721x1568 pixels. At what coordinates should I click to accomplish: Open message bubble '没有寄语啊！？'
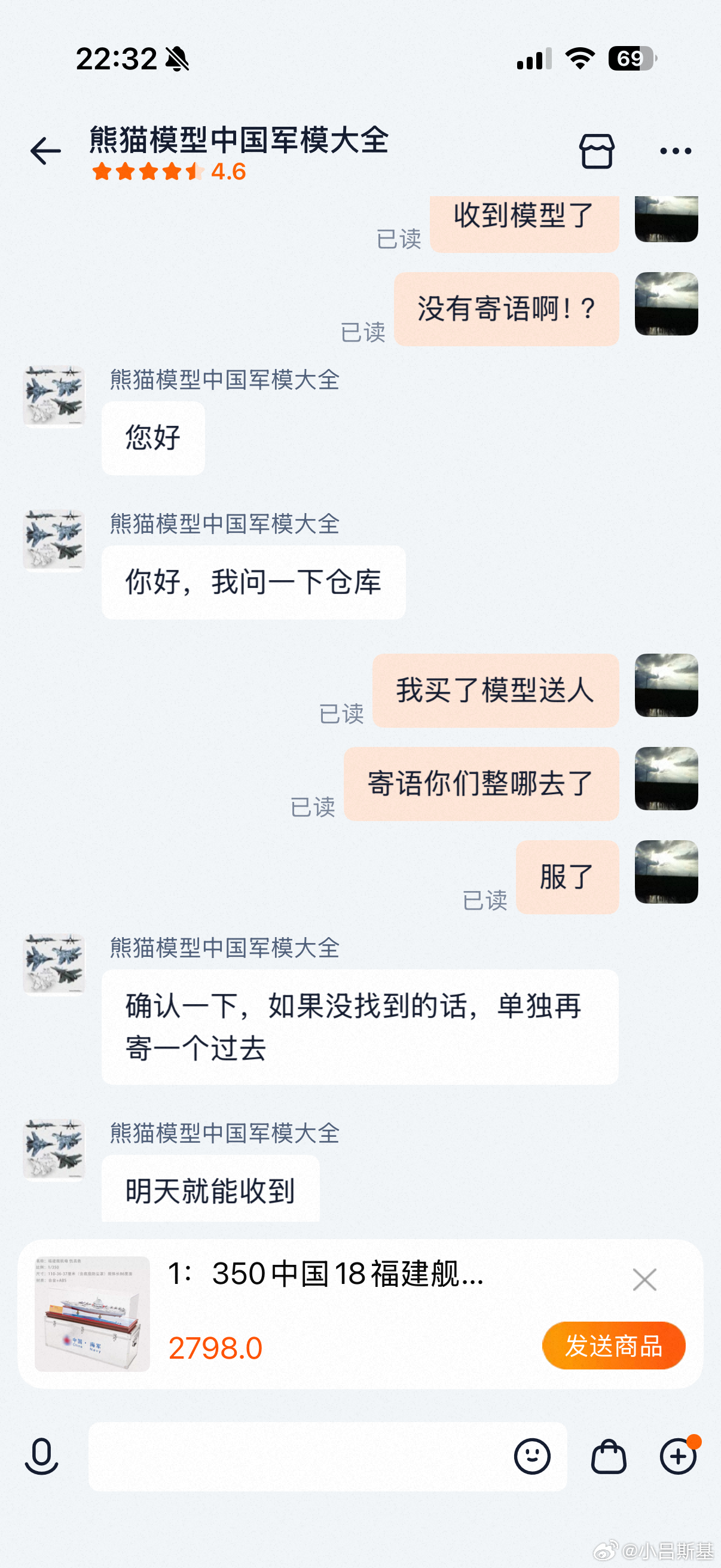point(507,310)
